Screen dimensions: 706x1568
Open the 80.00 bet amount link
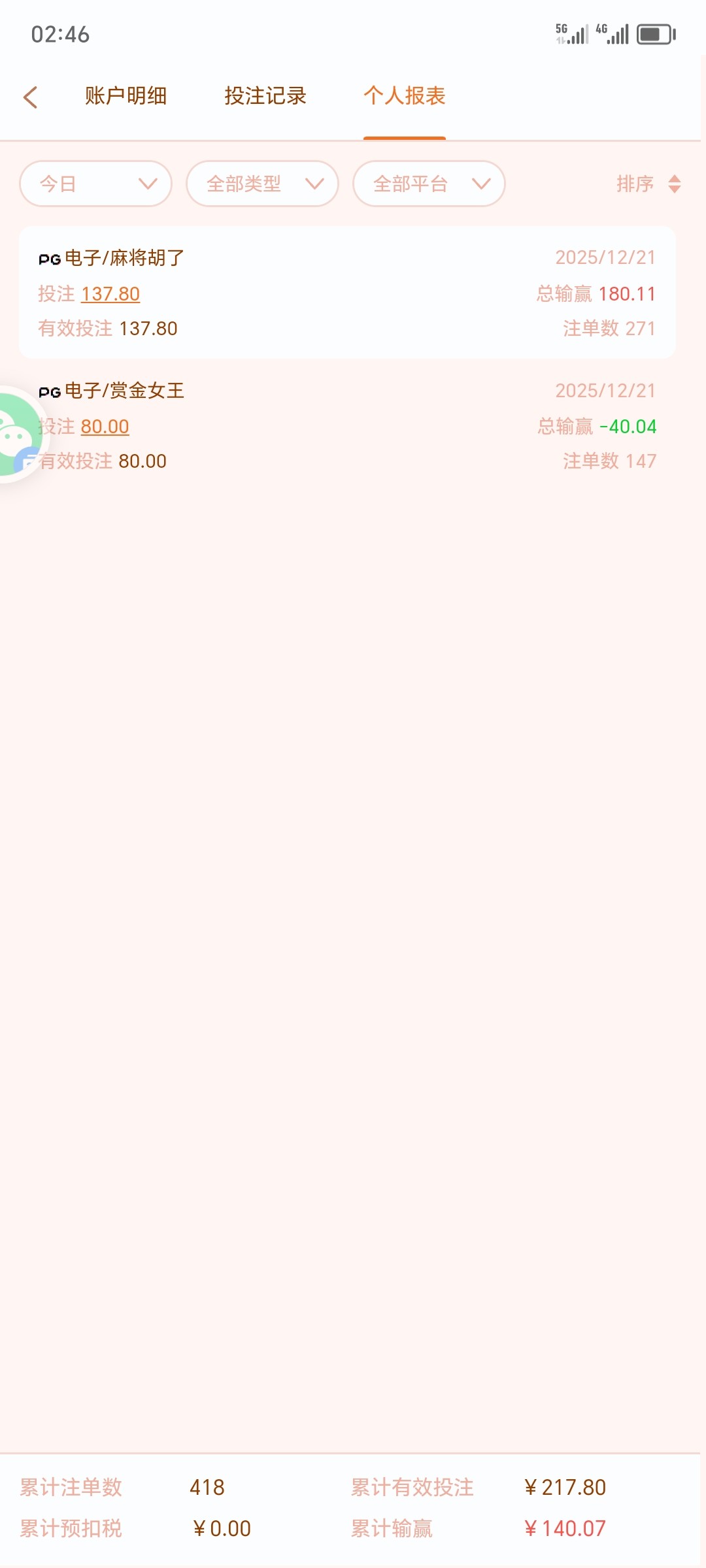coord(105,427)
